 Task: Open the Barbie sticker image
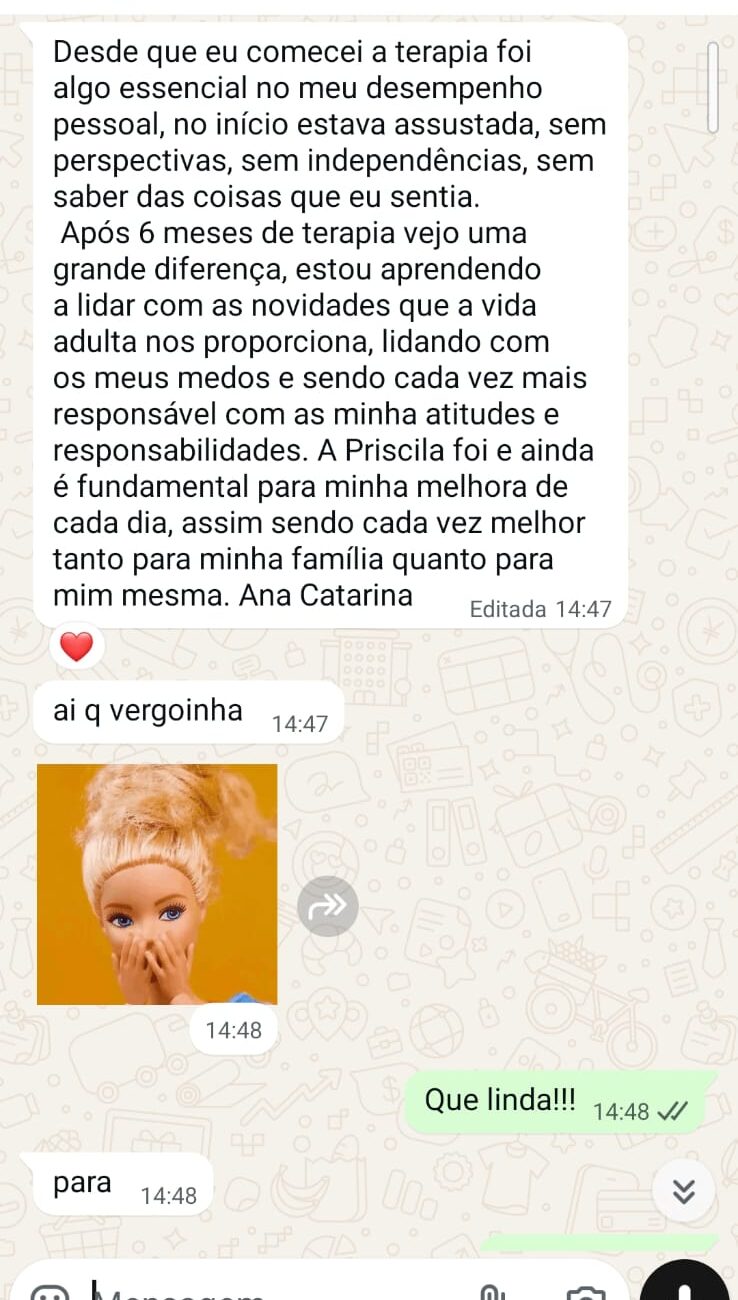pos(157,884)
